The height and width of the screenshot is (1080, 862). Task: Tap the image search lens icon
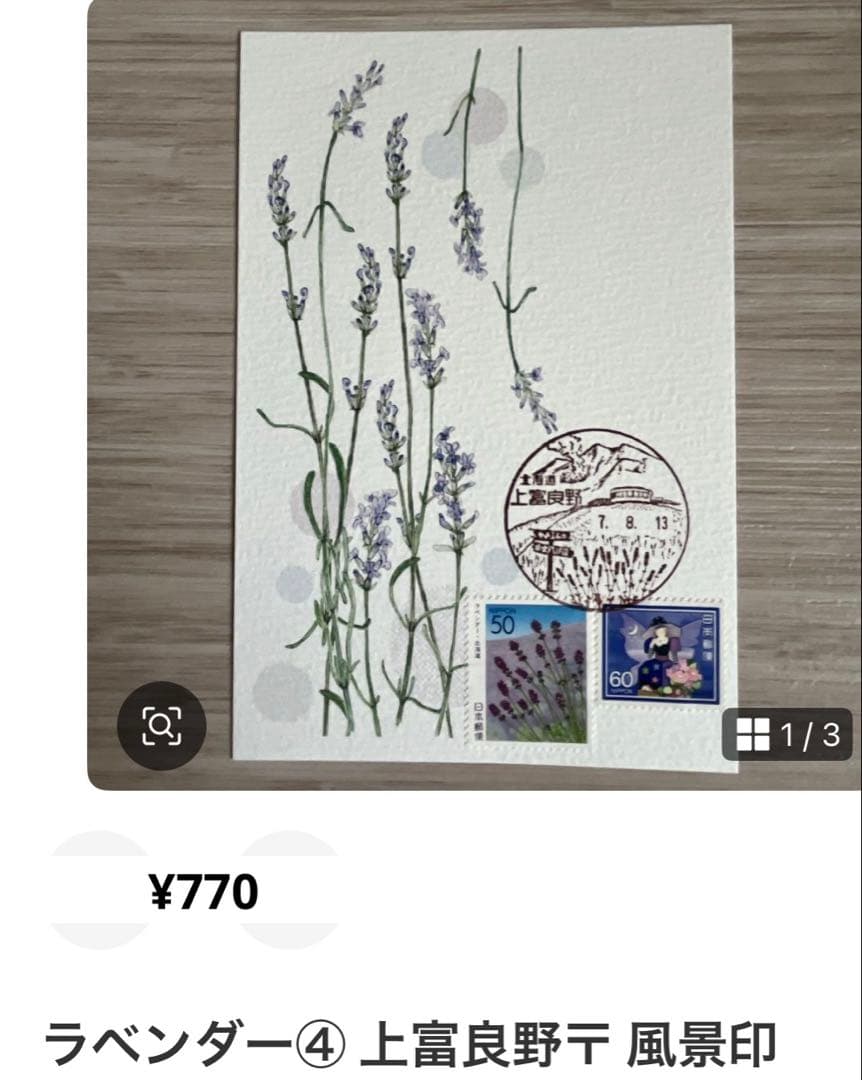(161, 725)
